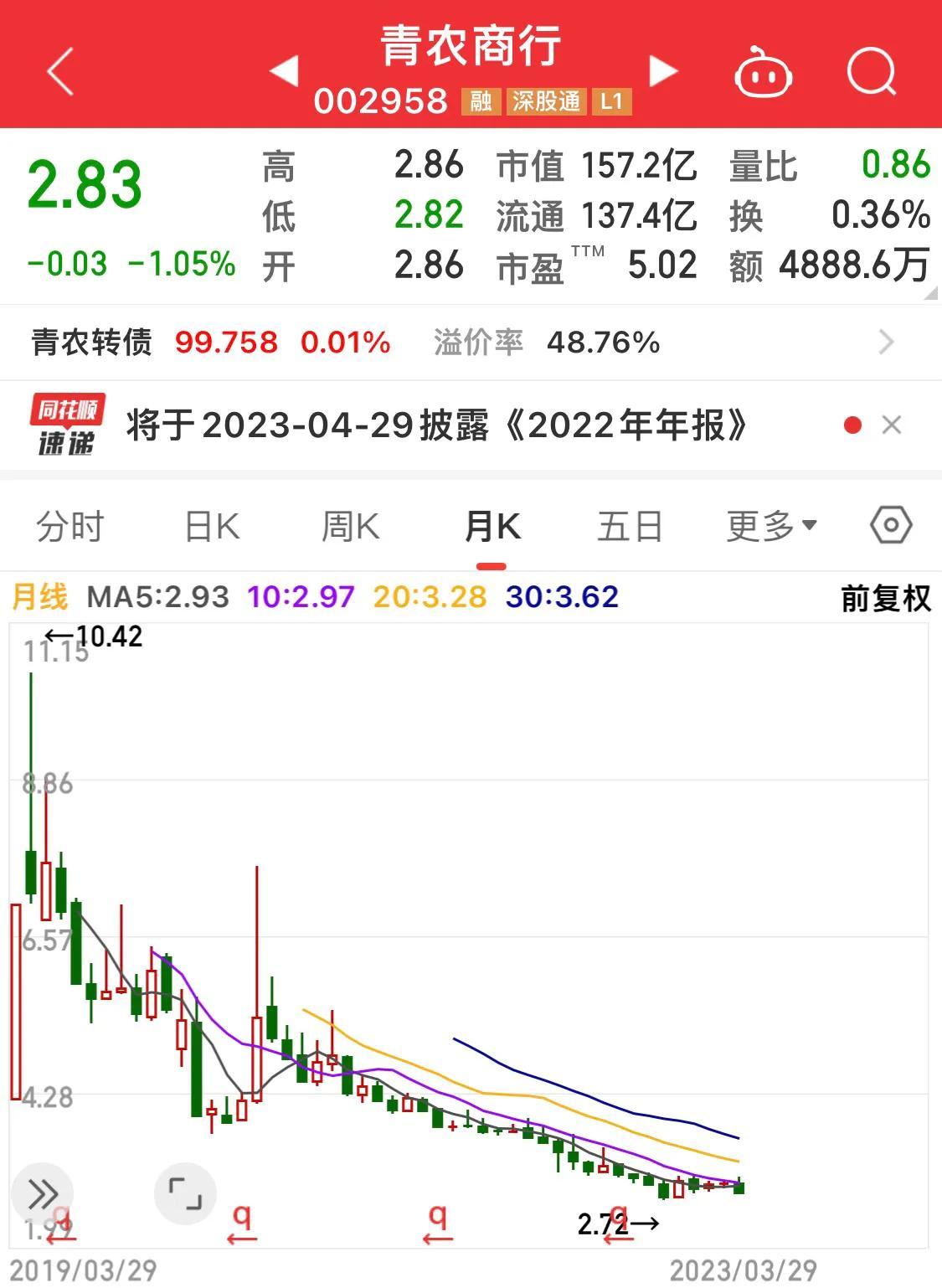This screenshot has width=942, height=1288.
Task: Open the 2022年年报 announcement banner
Action: coord(435,426)
